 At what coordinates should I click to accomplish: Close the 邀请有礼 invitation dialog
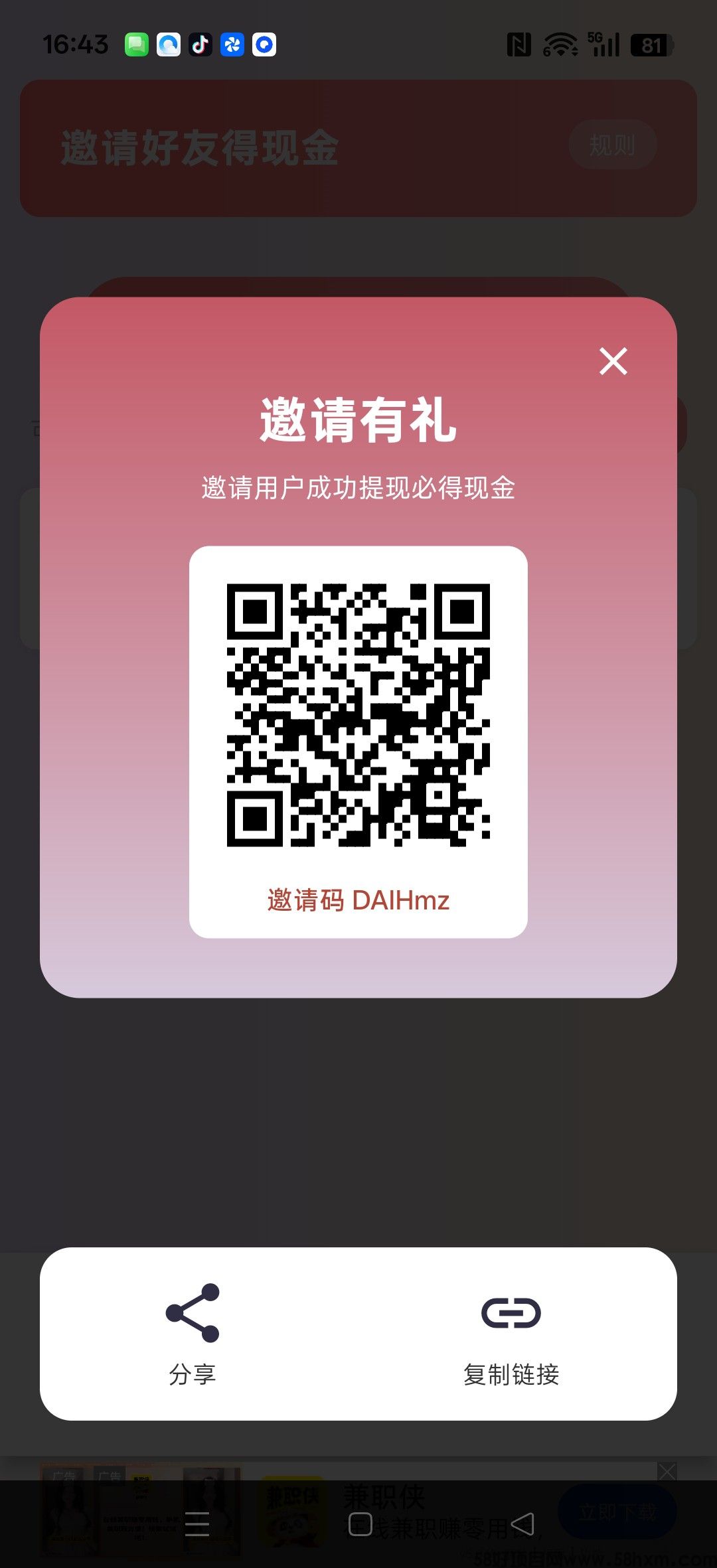tap(612, 361)
